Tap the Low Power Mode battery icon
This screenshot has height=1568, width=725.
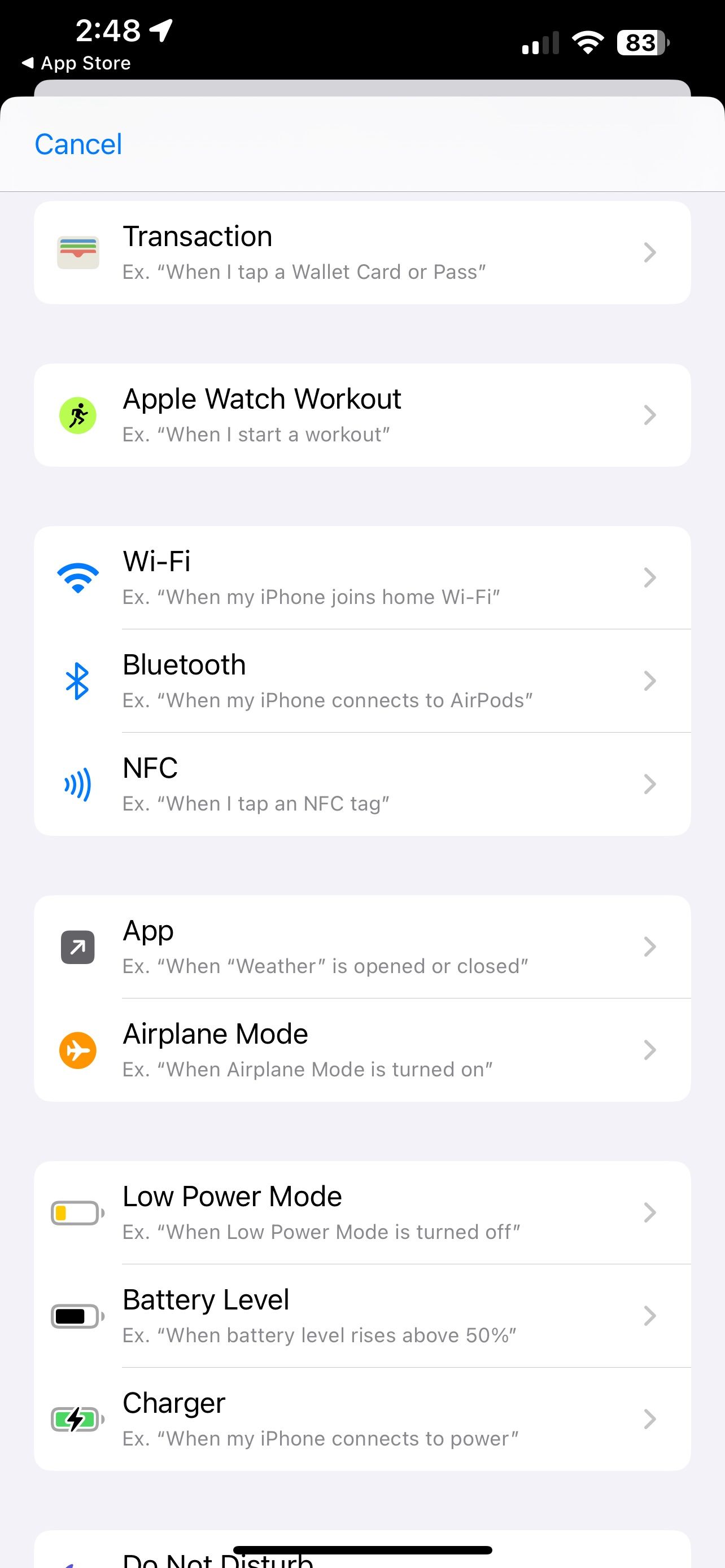pyautogui.click(x=77, y=1212)
